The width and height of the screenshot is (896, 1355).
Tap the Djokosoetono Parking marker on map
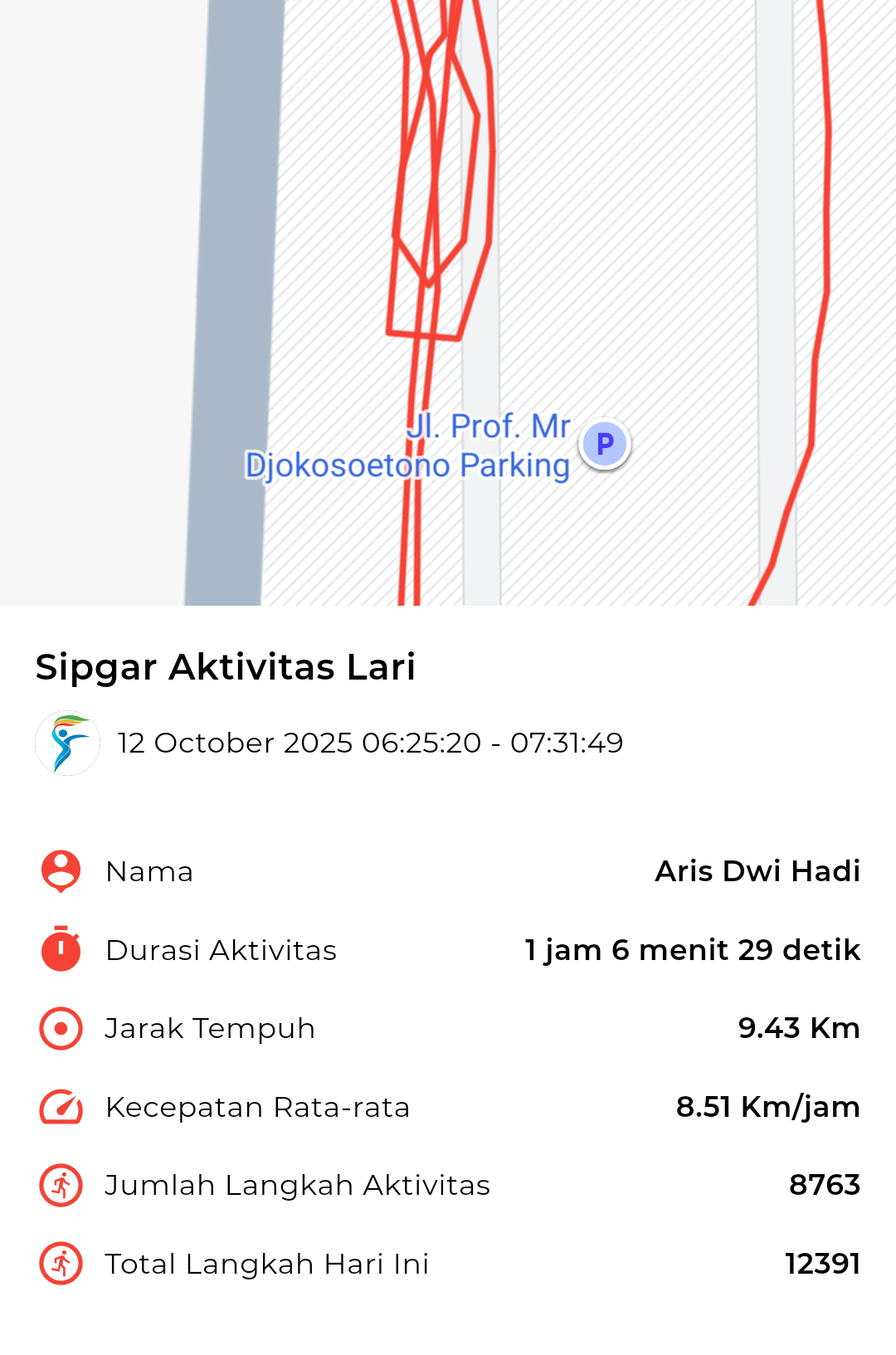coord(605,444)
